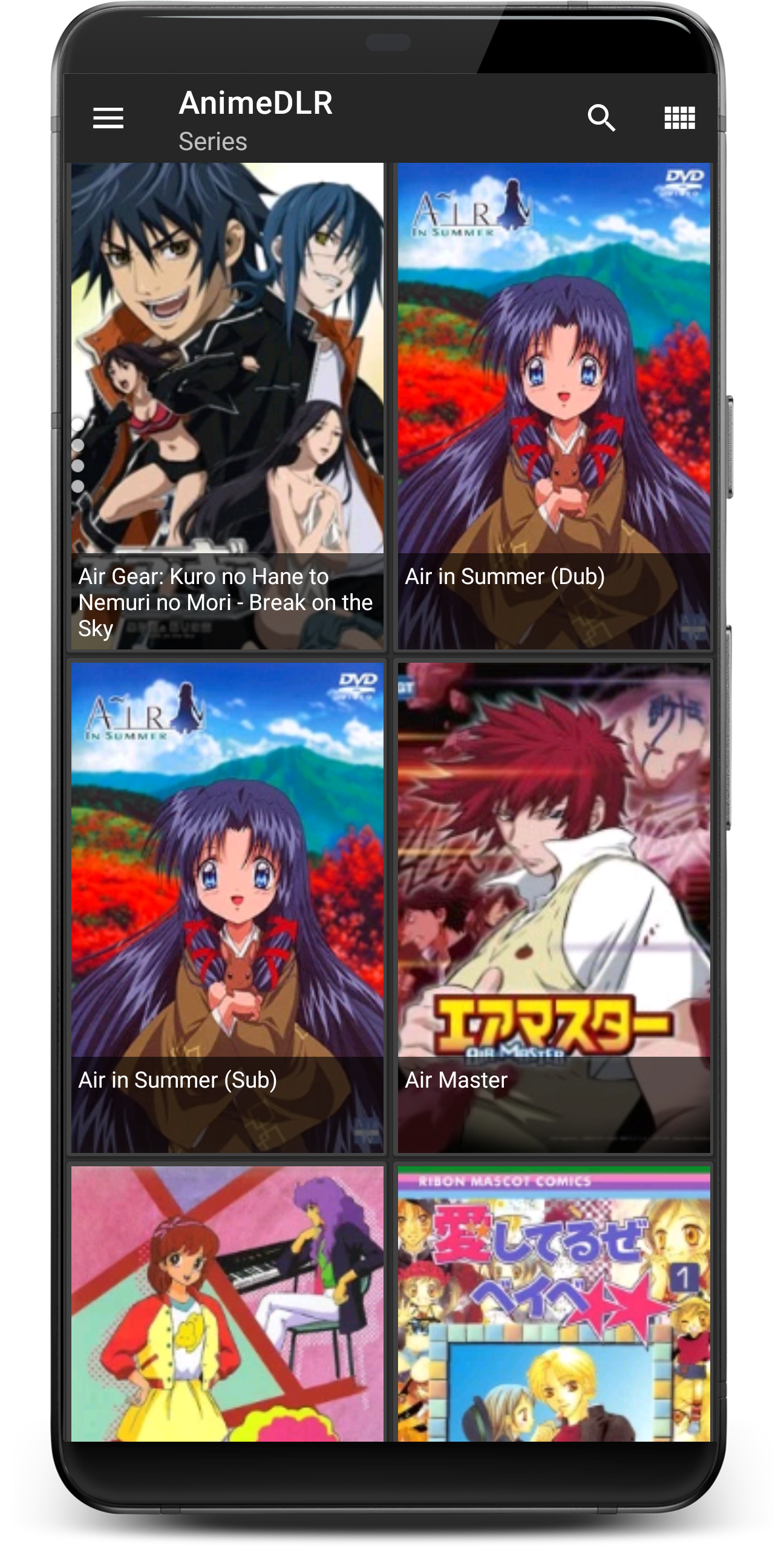Open the hamburger drawer menu

[x=108, y=118]
